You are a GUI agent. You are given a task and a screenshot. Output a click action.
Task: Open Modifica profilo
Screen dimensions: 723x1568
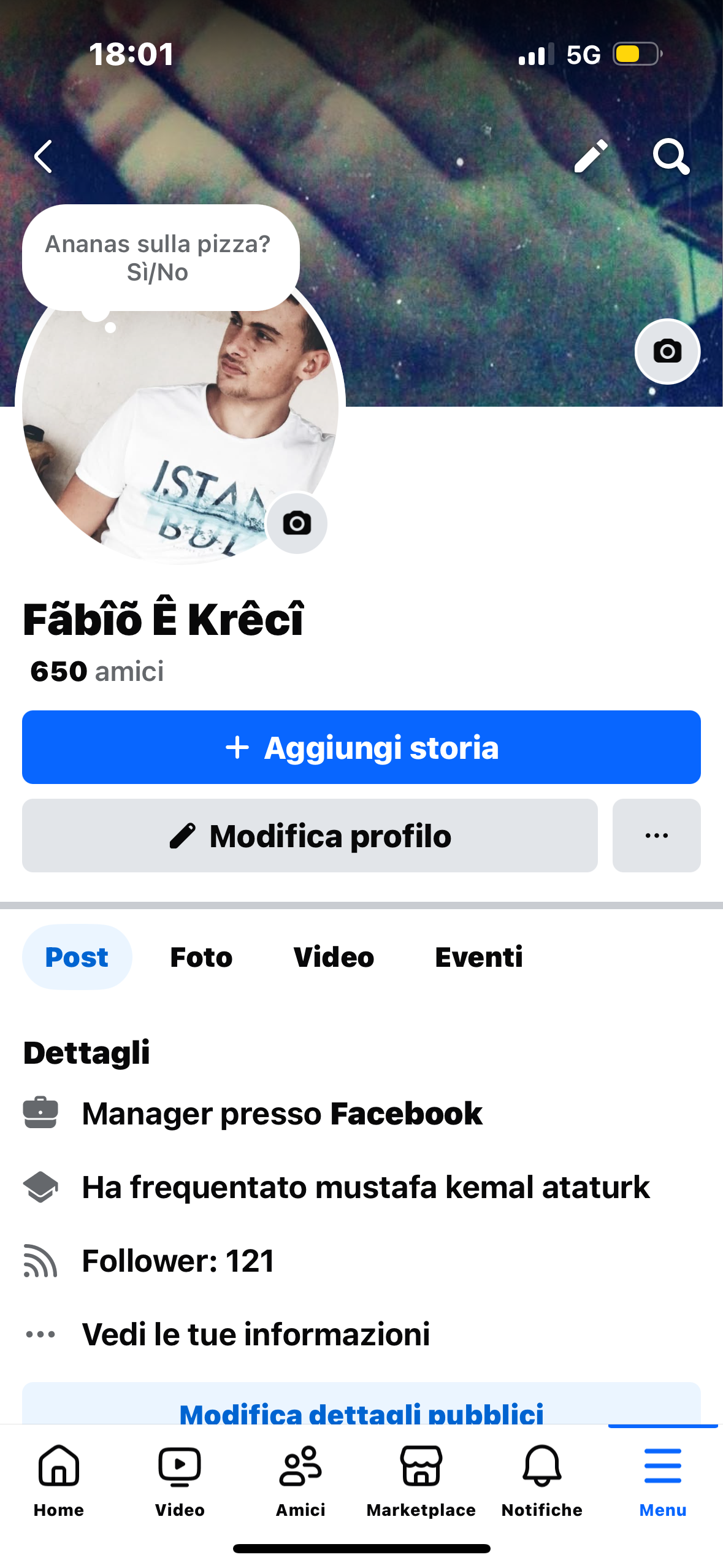point(310,836)
